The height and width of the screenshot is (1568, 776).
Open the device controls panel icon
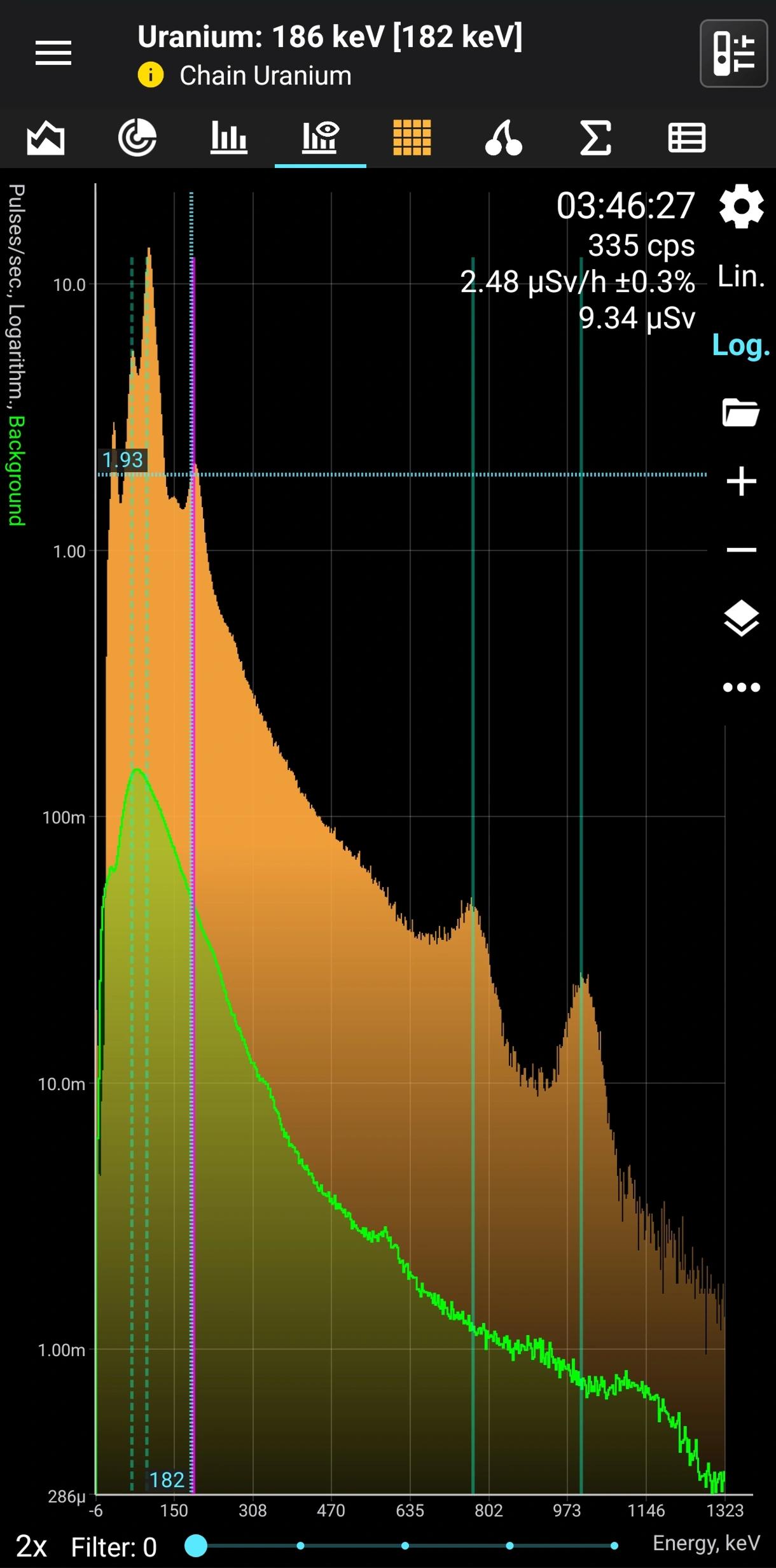(733, 53)
